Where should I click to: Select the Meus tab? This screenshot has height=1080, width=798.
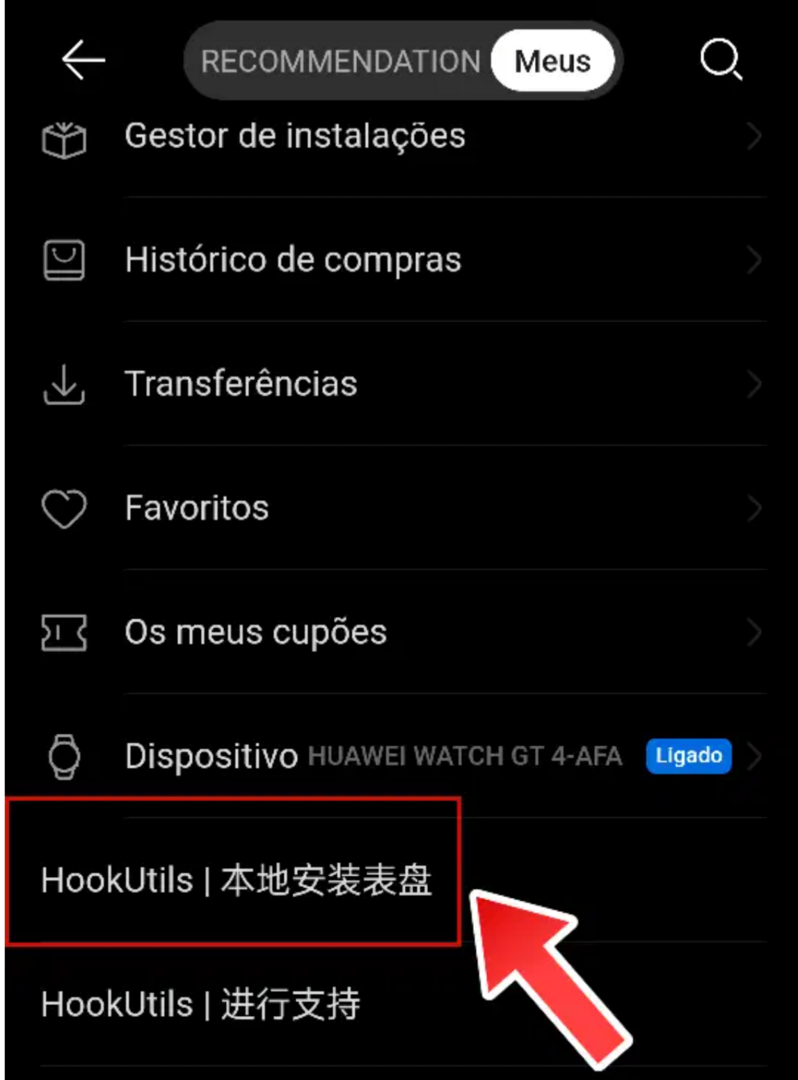[552, 61]
